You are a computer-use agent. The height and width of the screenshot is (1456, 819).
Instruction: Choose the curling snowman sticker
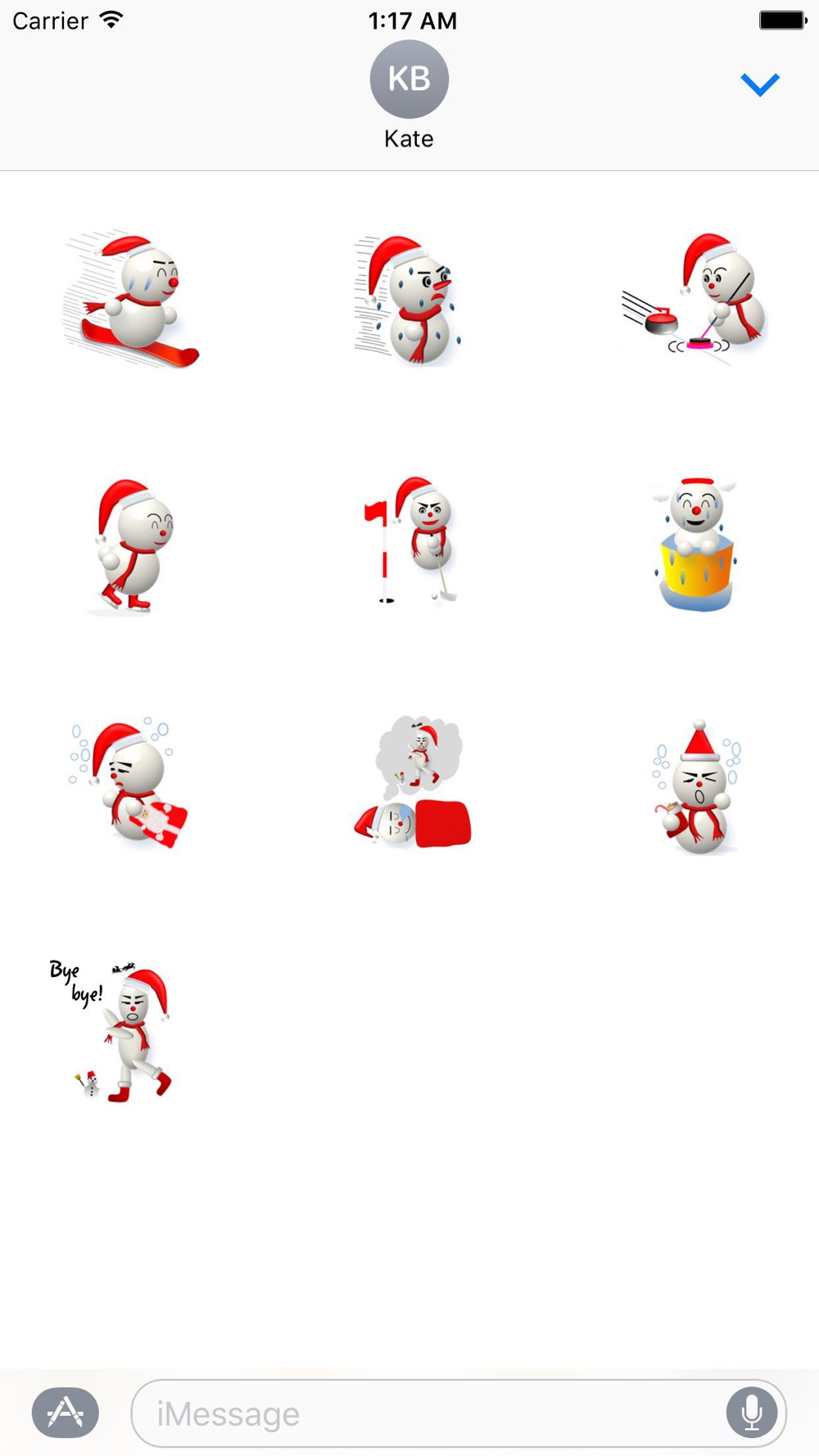(x=695, y=299)
